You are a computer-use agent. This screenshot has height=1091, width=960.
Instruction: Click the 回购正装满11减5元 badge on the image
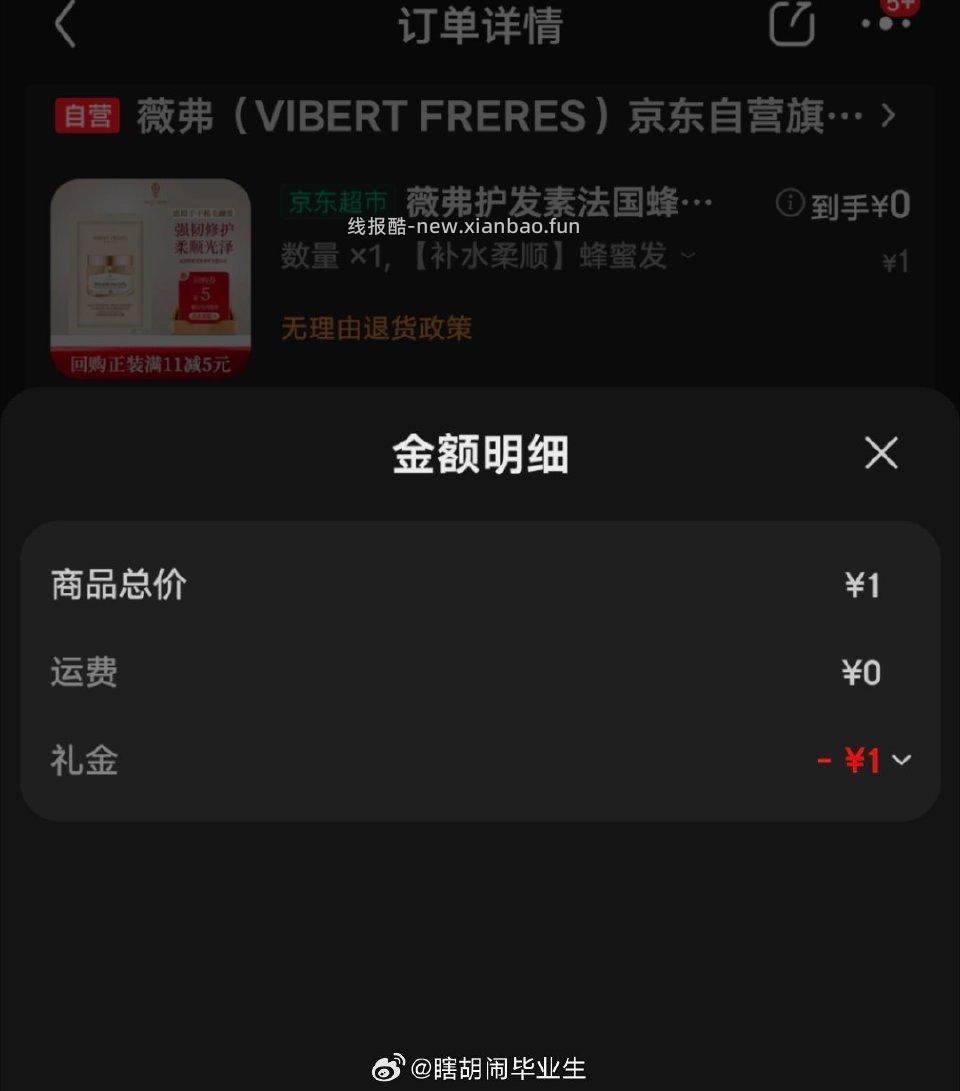click(150, 364)
